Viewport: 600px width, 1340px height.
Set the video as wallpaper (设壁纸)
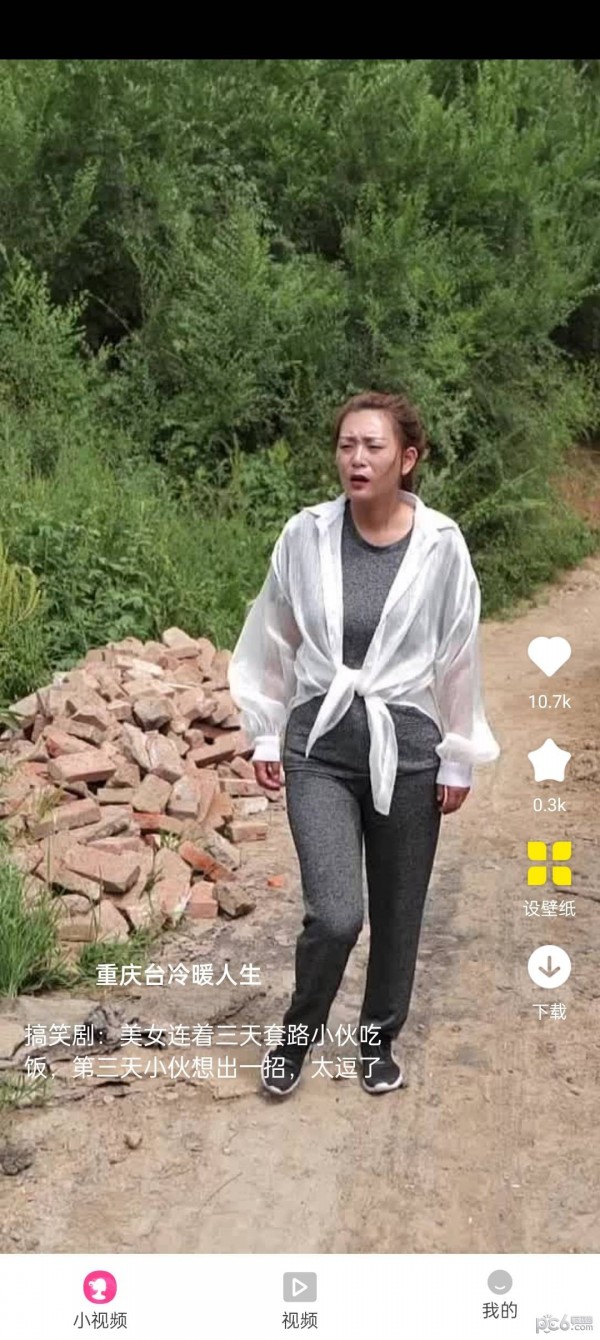click(x=549, y=864)
